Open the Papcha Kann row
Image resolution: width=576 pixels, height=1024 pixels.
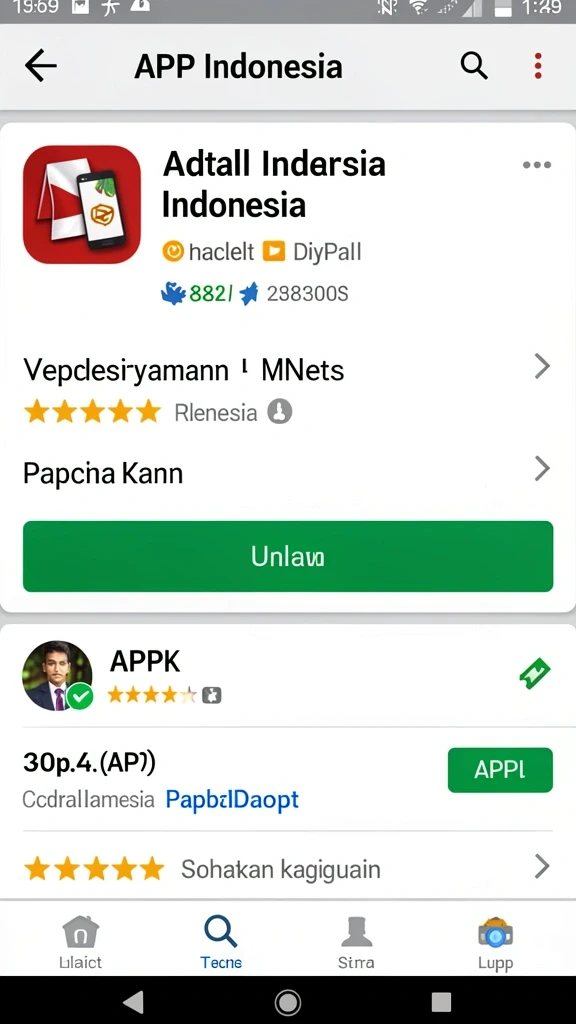click(x=287, y=472)
